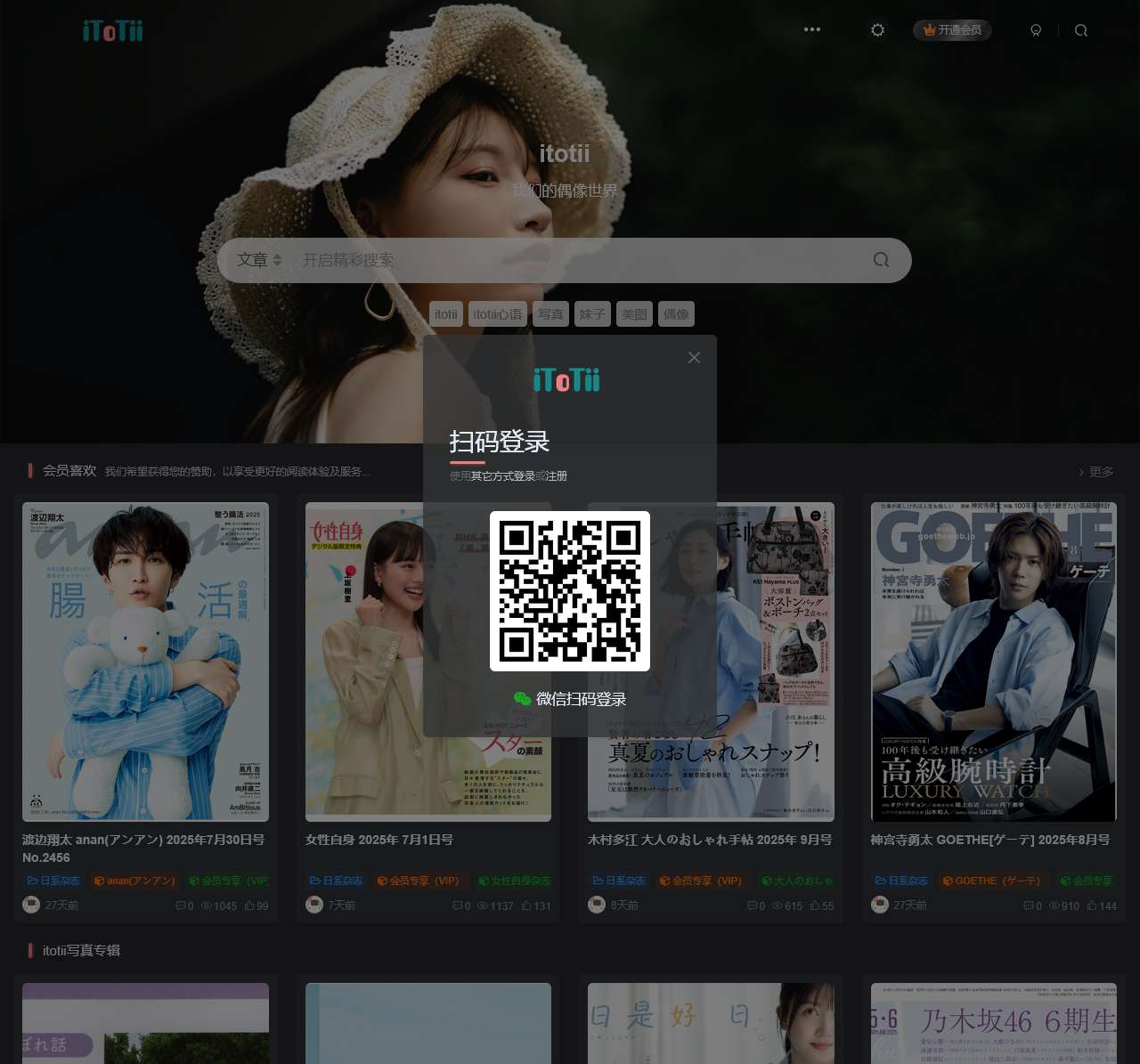Toggle the theme brightness icon

click(x=877, y=30)
